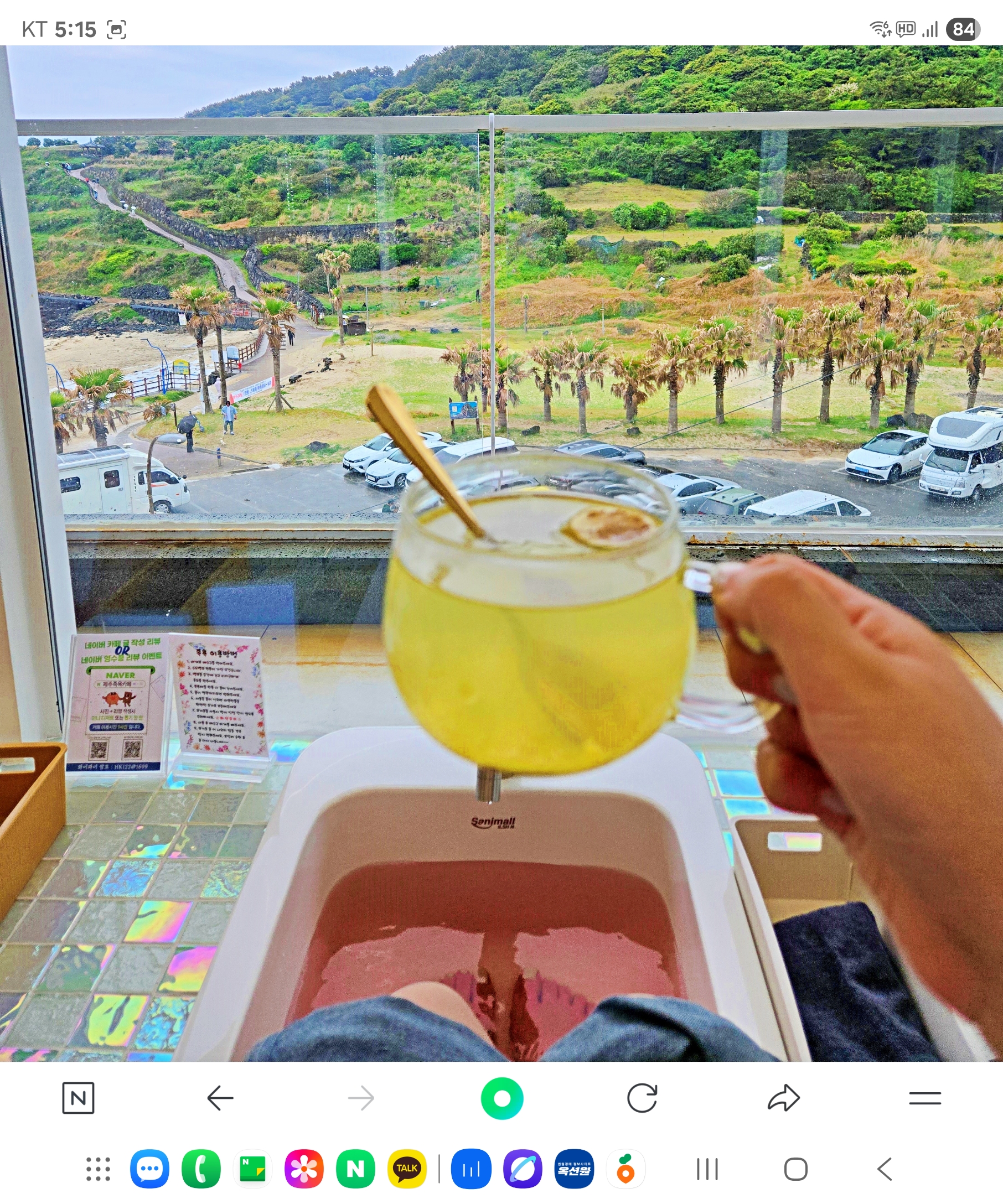The height and width of the screenshot is (1204, 1003).
Task: Open the Naver home N icon
Action: coord(78,1098)
